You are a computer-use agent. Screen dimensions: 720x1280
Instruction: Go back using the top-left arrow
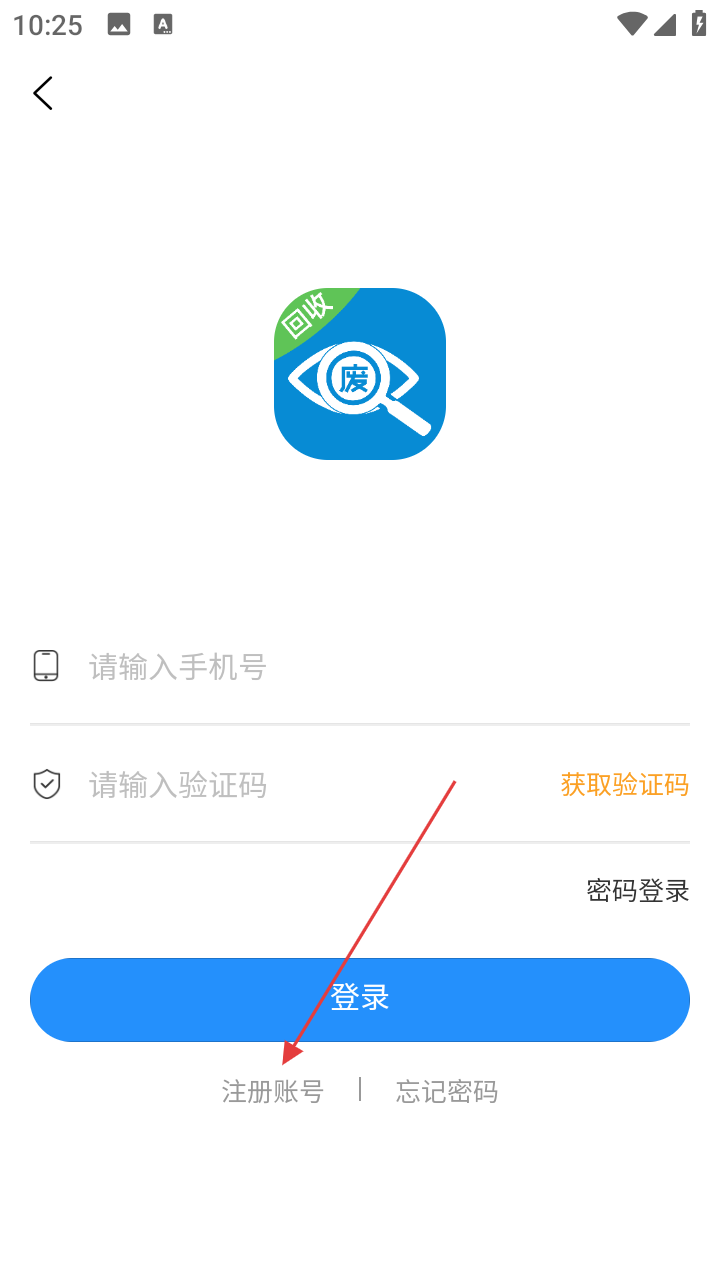pyautogui.click(x=42, y=93)
